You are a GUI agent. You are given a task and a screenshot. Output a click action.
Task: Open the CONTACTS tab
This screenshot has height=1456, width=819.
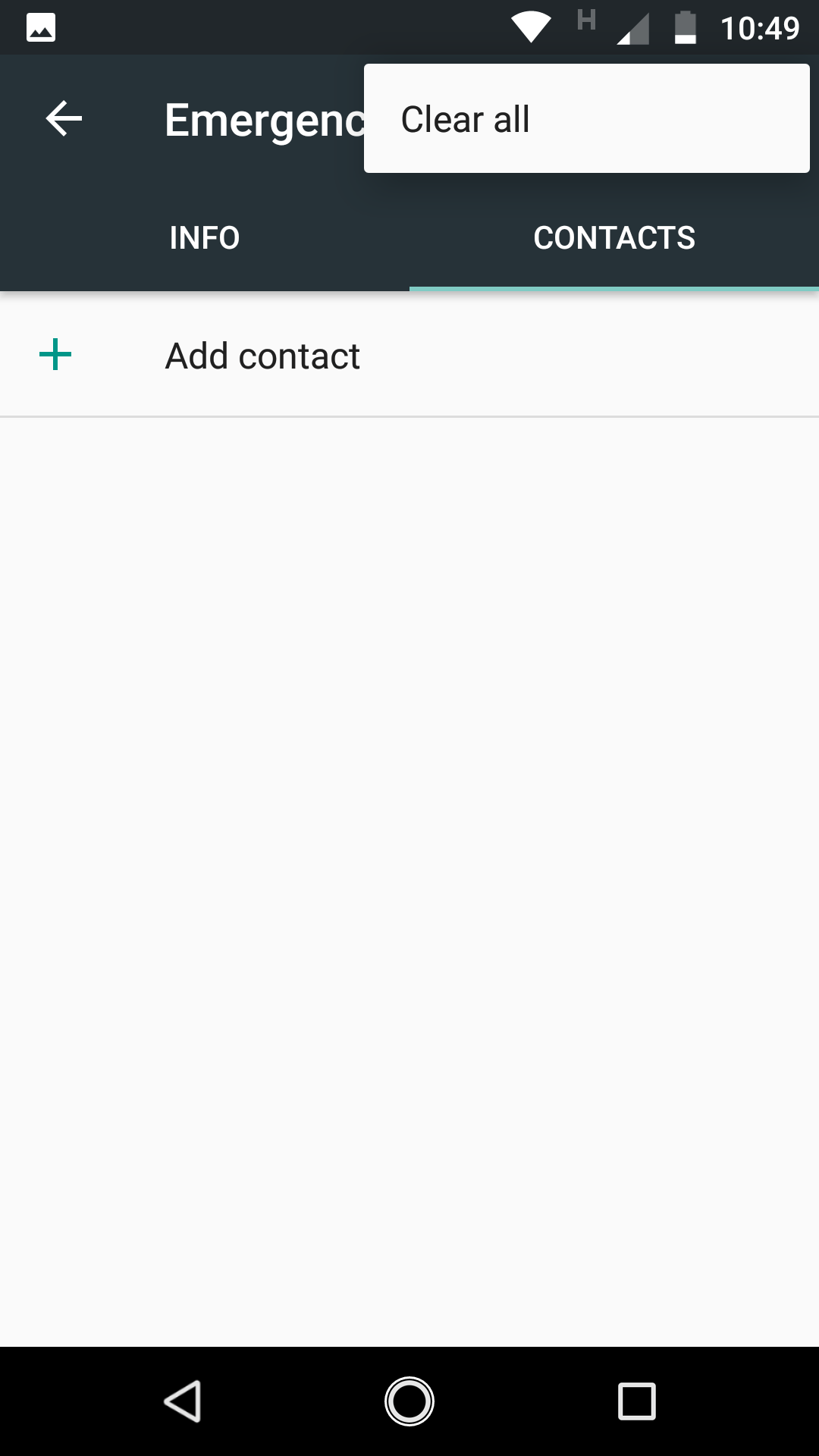(614, 237)
